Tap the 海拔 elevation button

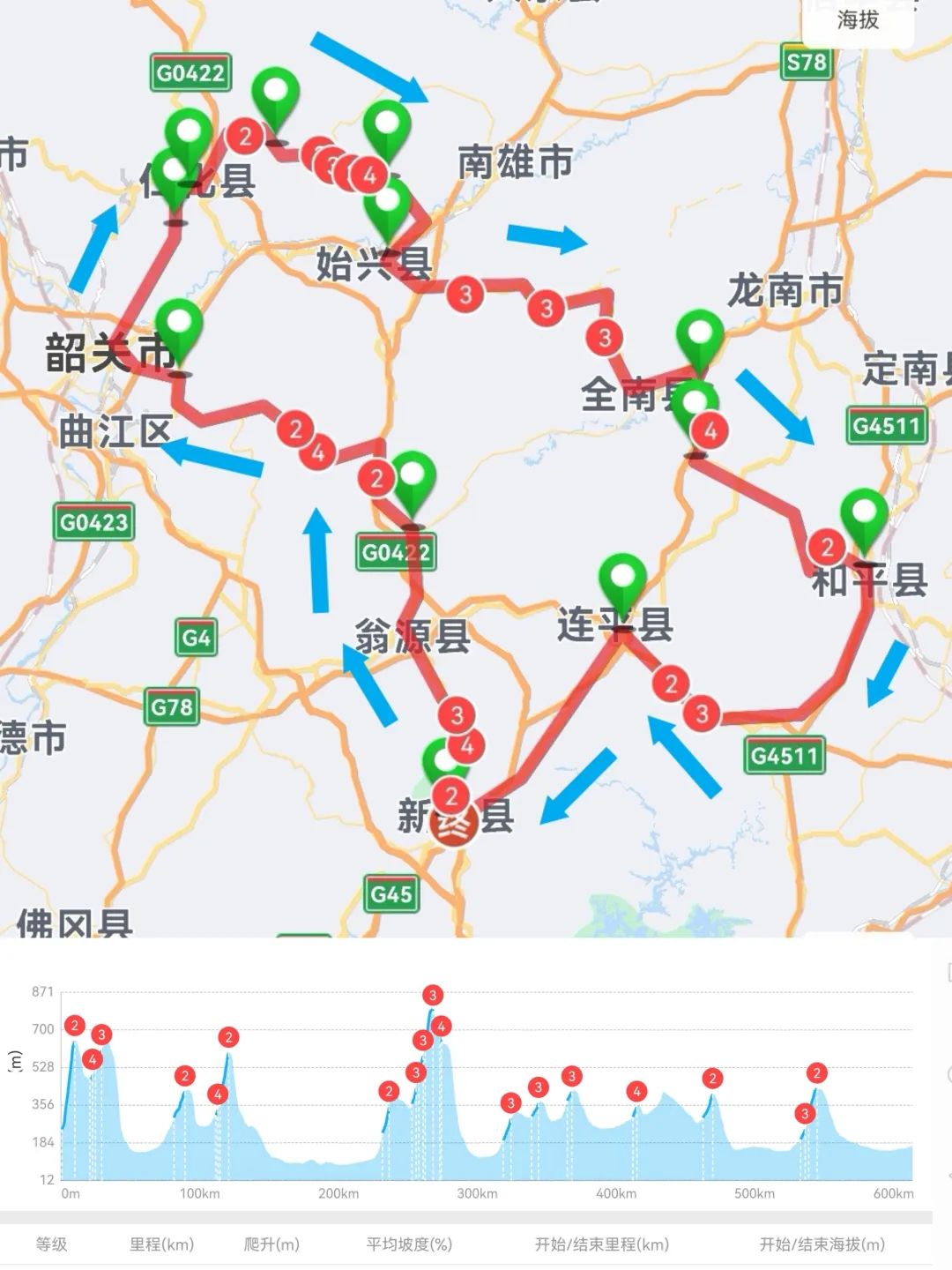click(x=858, y=20)
